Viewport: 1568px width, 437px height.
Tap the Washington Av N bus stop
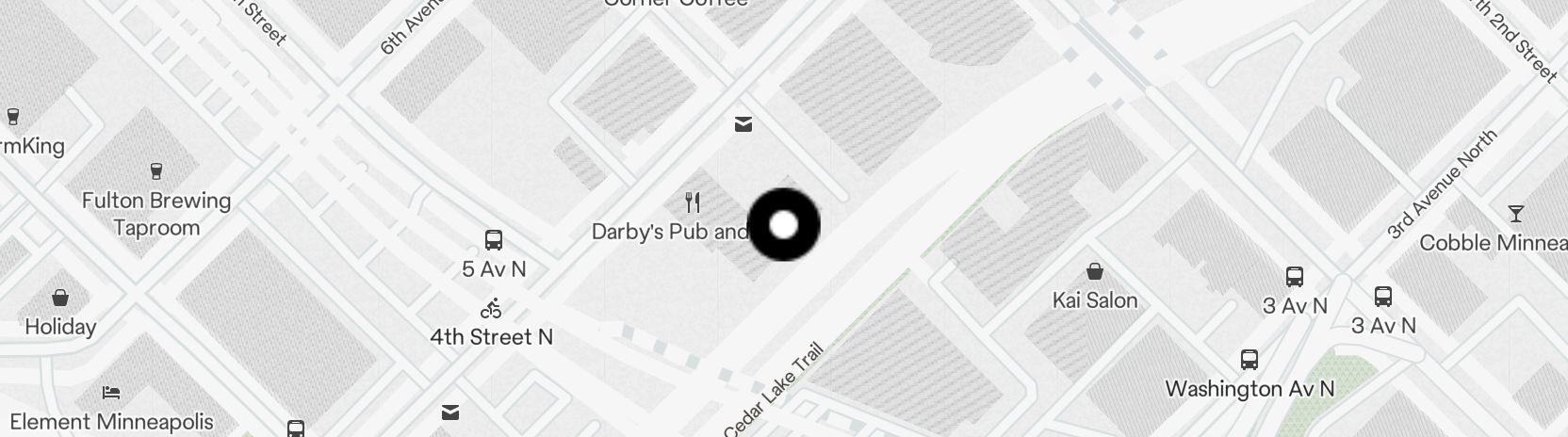point(1249,360)
